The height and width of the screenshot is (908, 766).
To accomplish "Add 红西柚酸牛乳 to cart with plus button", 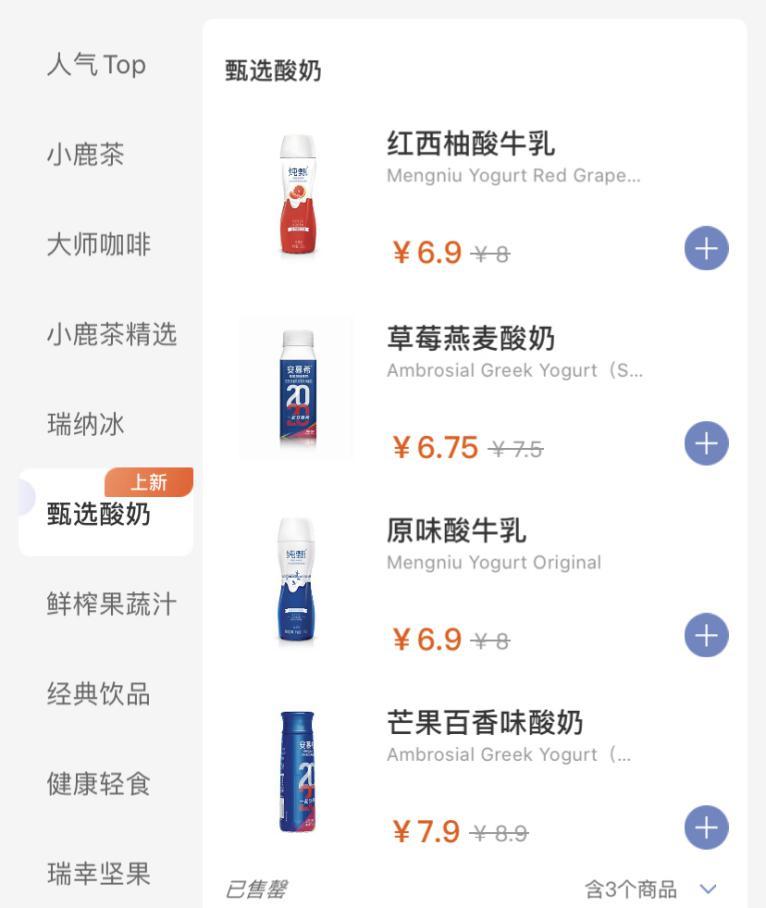I will (707, 250).
